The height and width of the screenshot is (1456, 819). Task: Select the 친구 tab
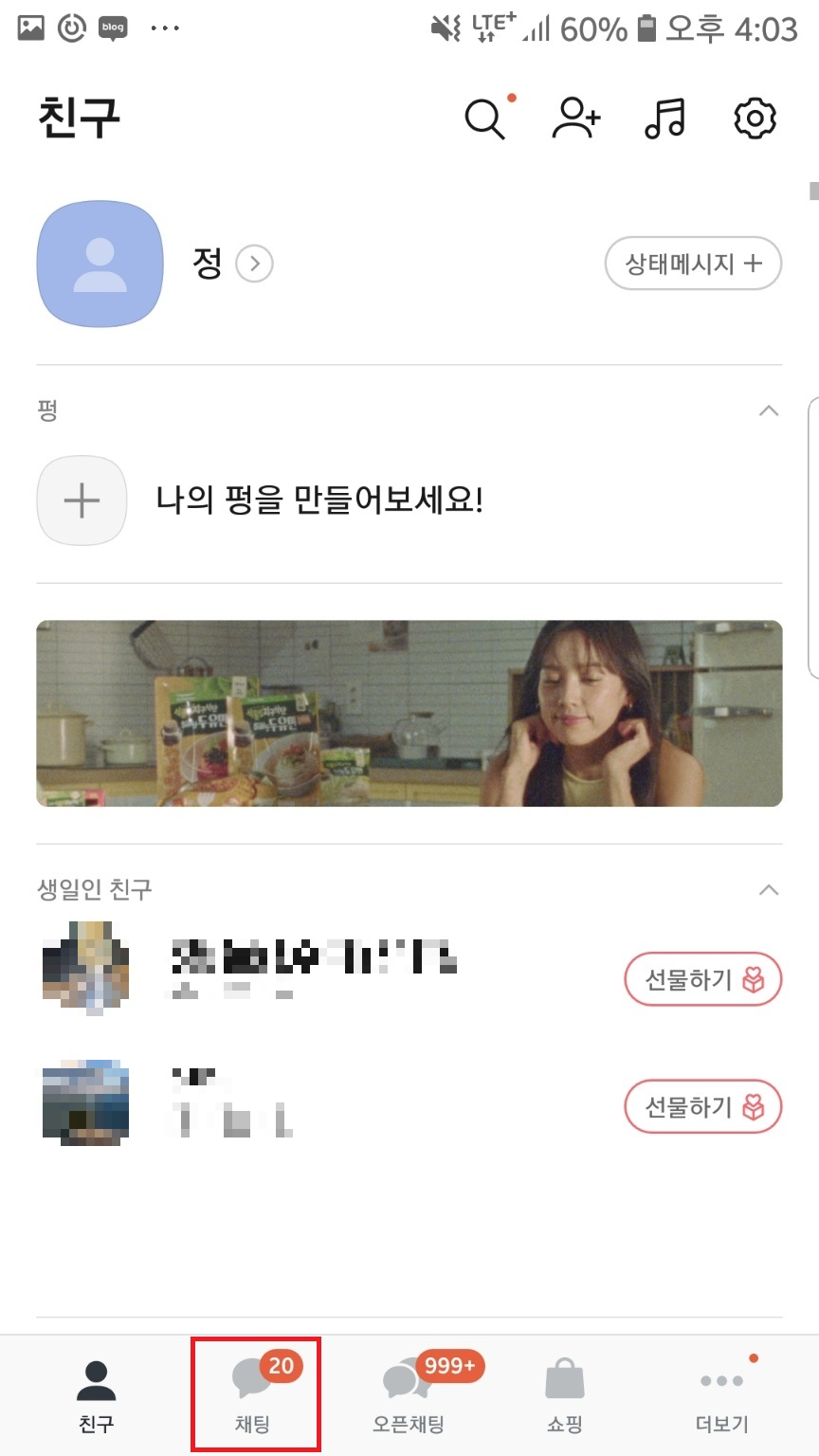[97, 1393]
